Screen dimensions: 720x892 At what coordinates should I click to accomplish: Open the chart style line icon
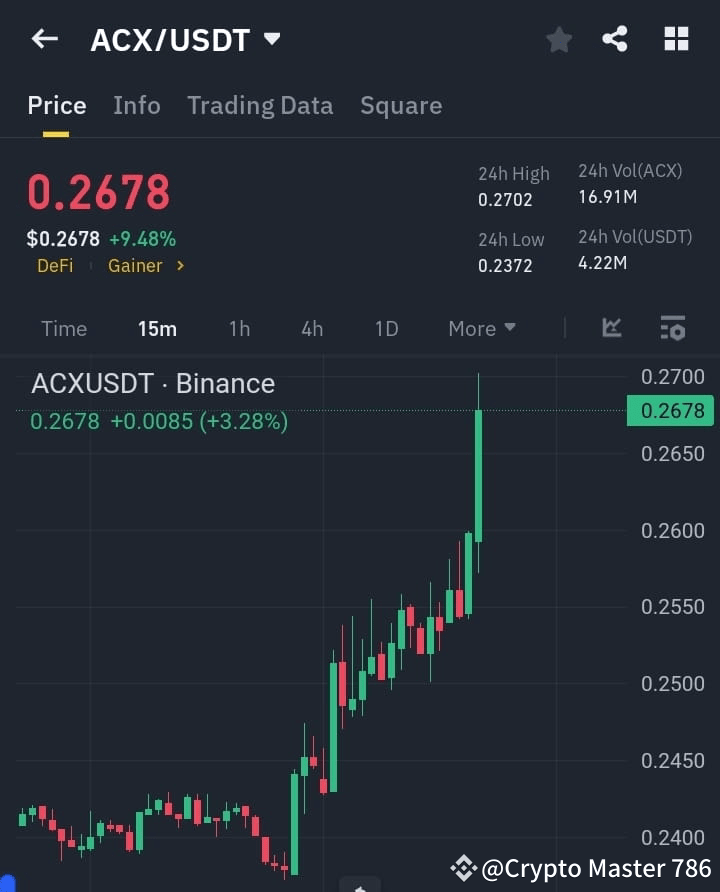tap(611, 328)
